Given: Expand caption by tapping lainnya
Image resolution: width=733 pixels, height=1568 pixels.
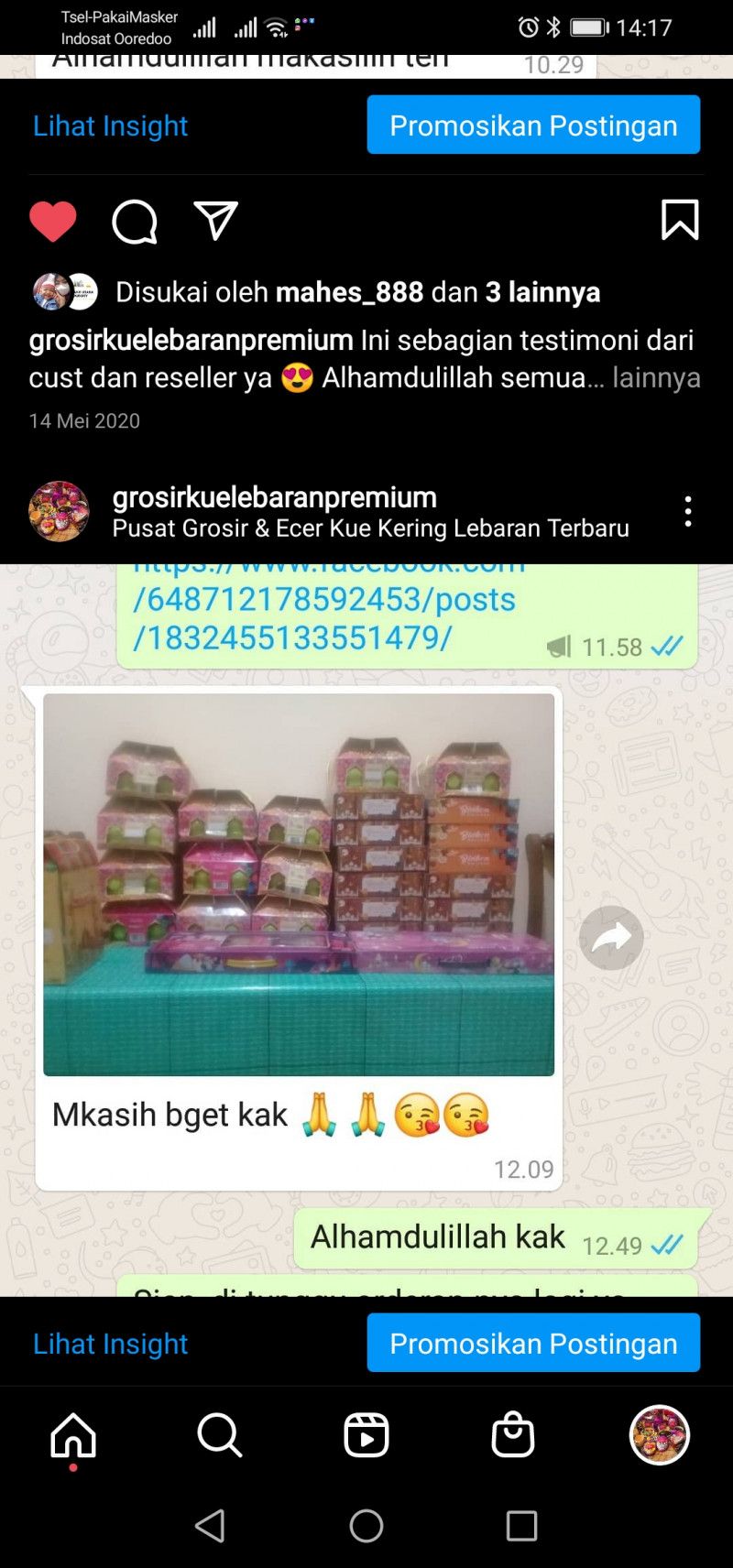Looking at the screenshot, I should coord(656,377).
